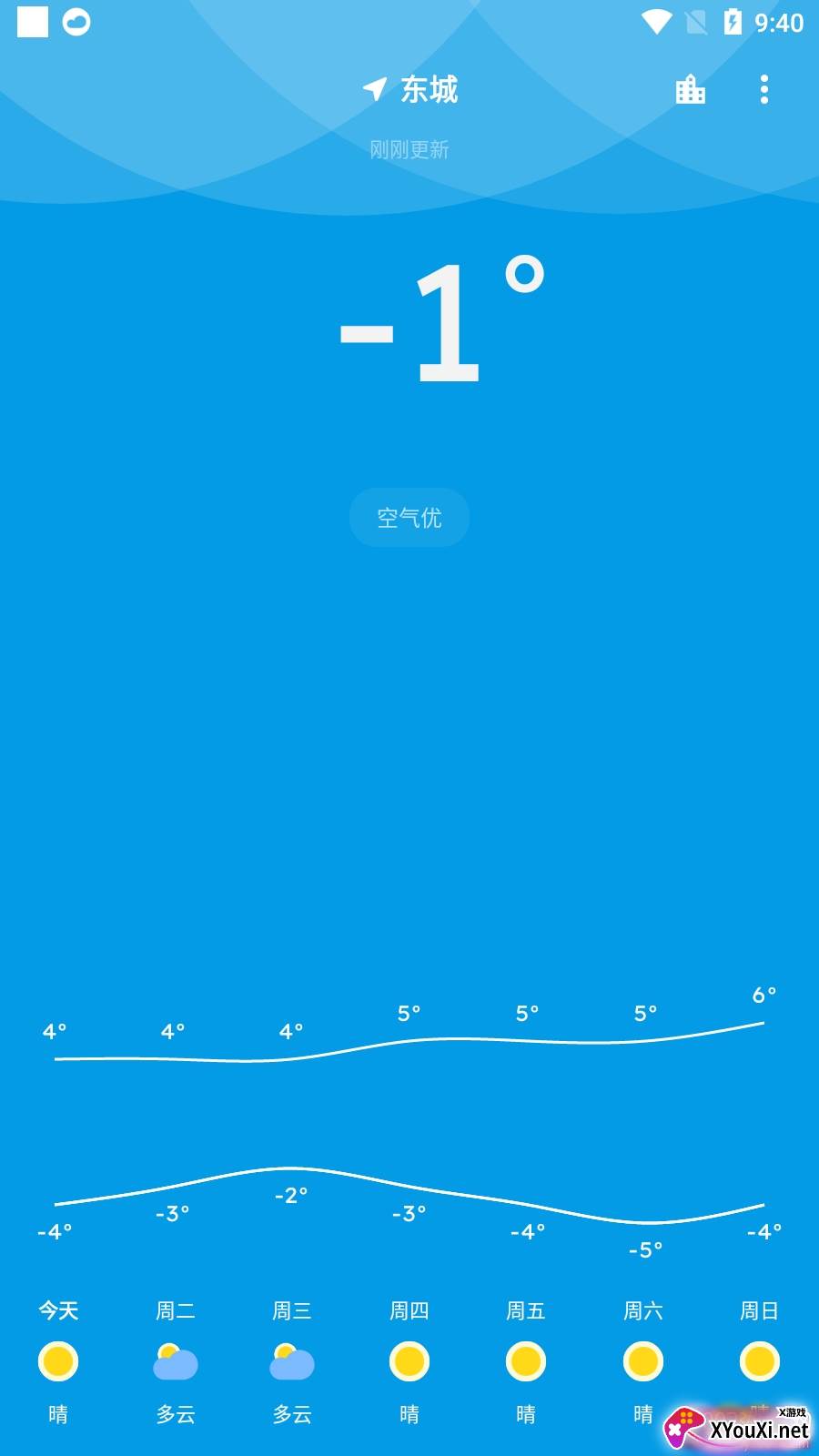Open the city management building icon

pos(690,89)
